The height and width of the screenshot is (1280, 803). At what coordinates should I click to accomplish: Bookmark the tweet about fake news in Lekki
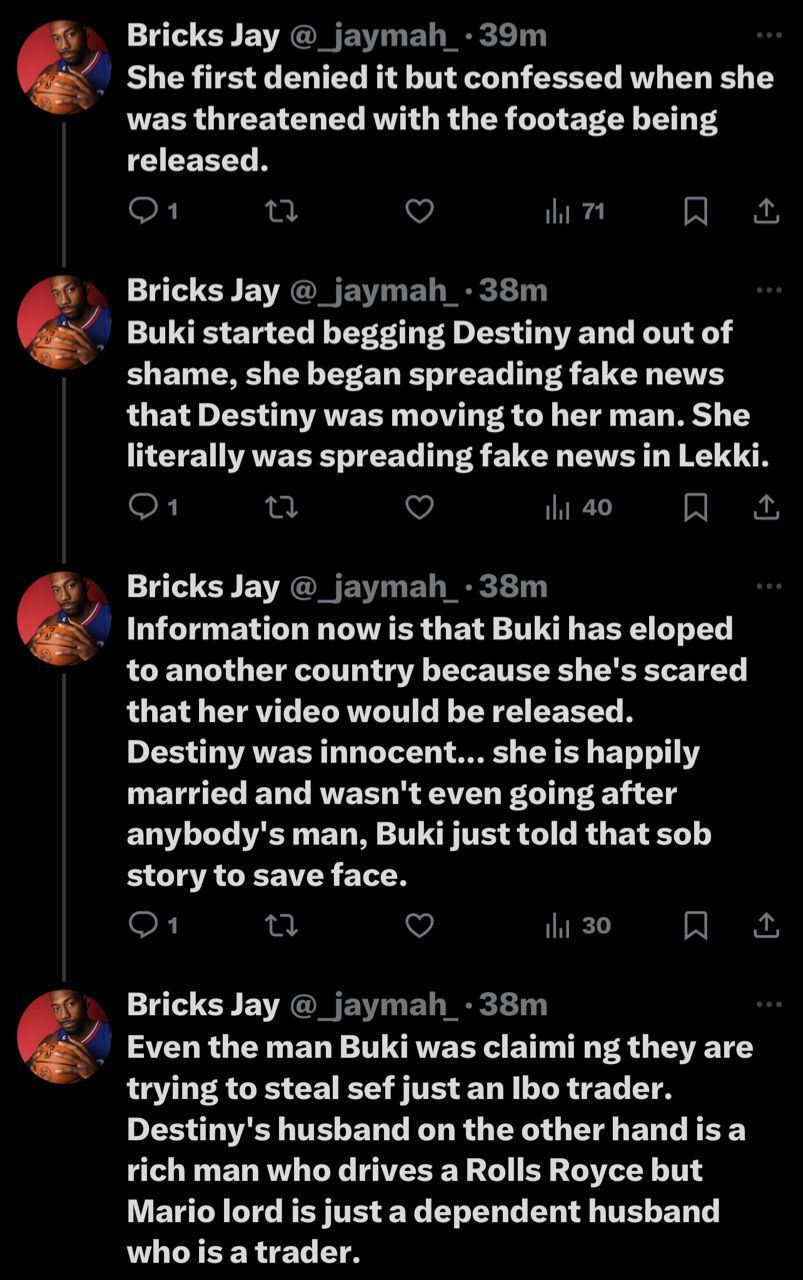tap(695, 508)
